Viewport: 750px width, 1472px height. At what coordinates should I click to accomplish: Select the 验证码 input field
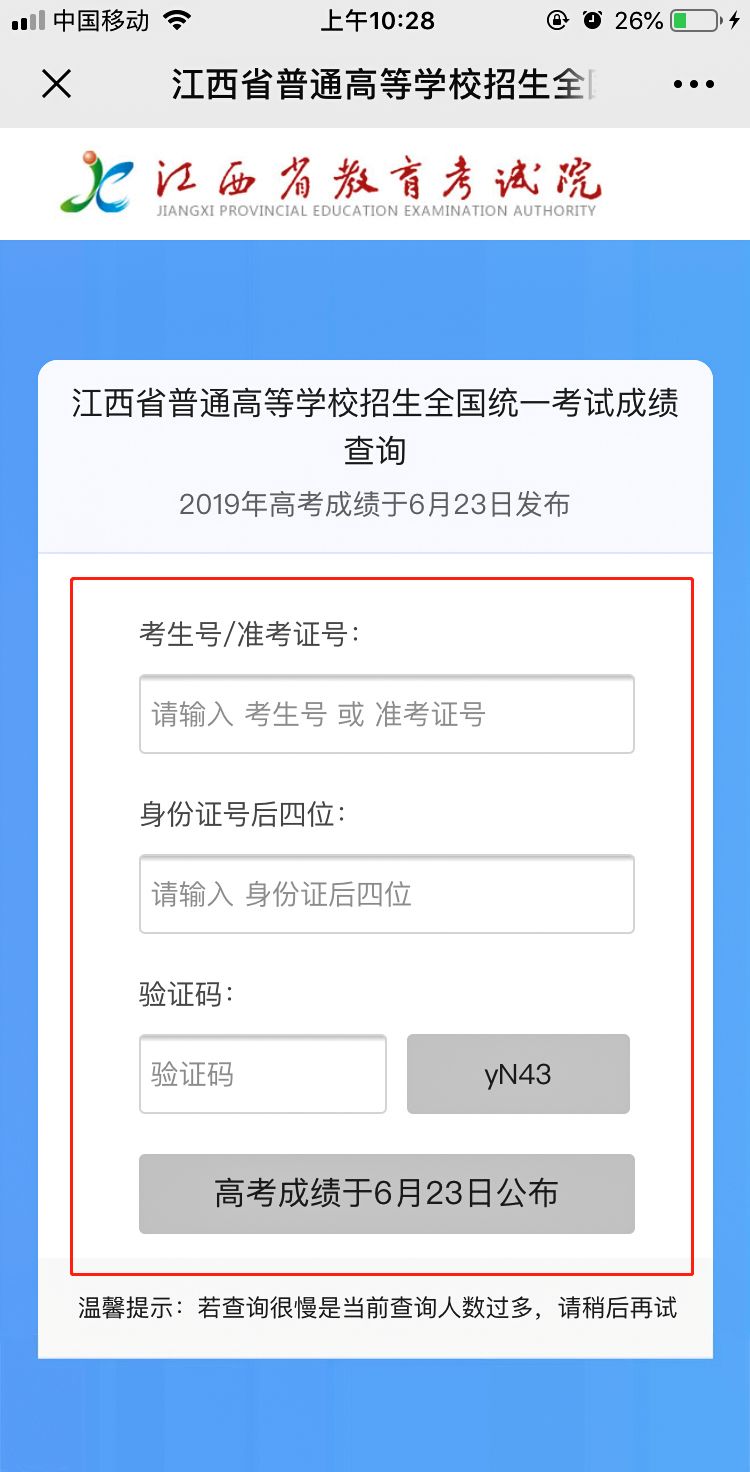coord(263,1074)
